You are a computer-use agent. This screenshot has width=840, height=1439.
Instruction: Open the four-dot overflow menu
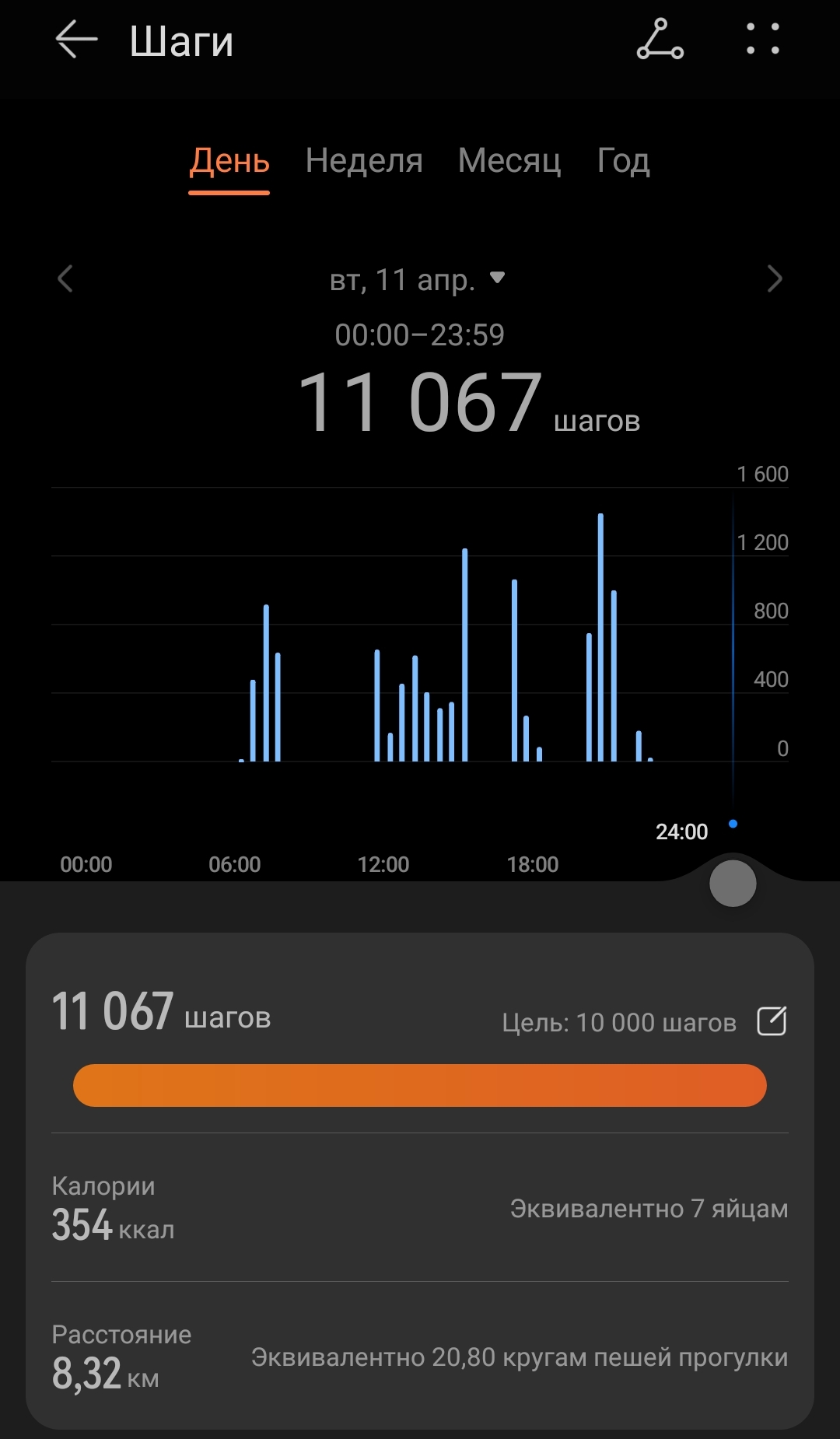[762, 40]
